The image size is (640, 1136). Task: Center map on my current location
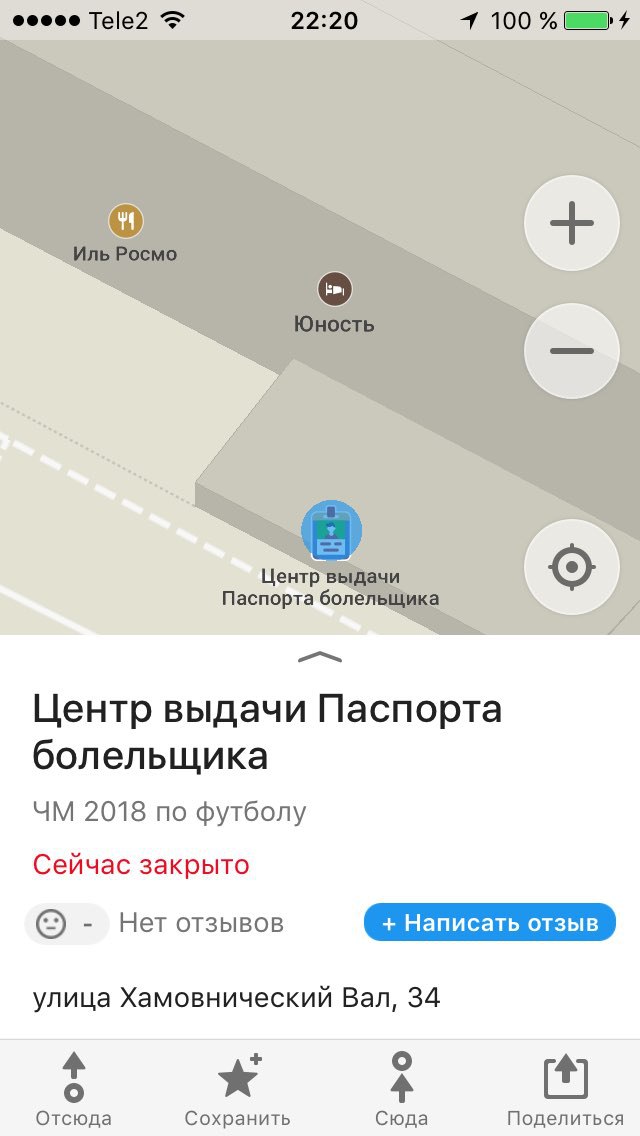pos(571,566)
